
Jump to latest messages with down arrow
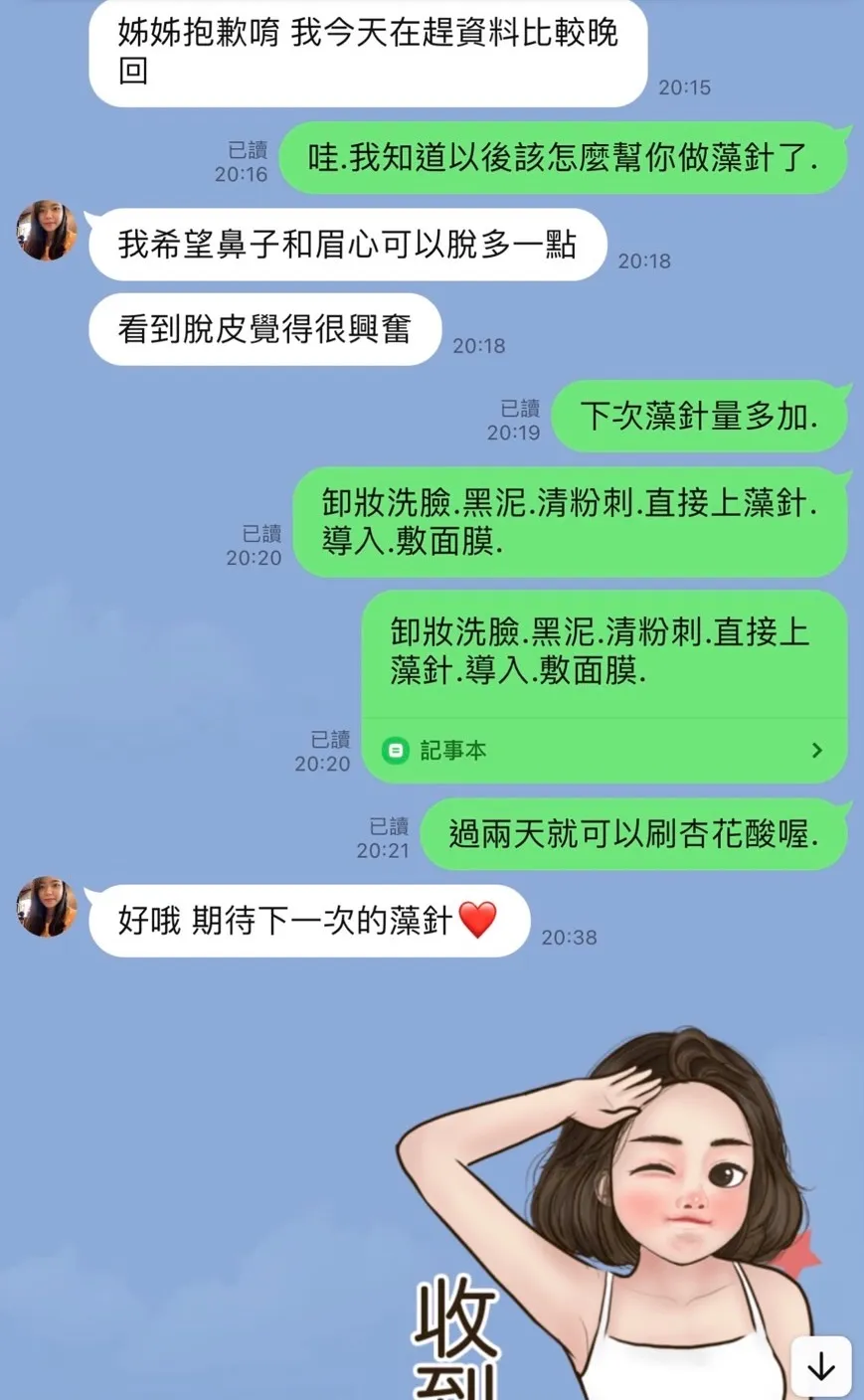tap(821, 1367)
